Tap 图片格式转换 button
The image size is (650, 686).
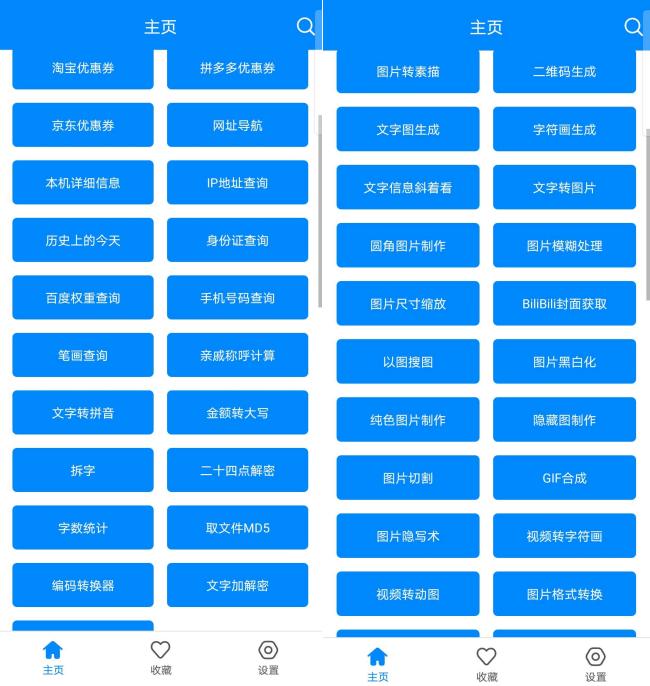564,594
